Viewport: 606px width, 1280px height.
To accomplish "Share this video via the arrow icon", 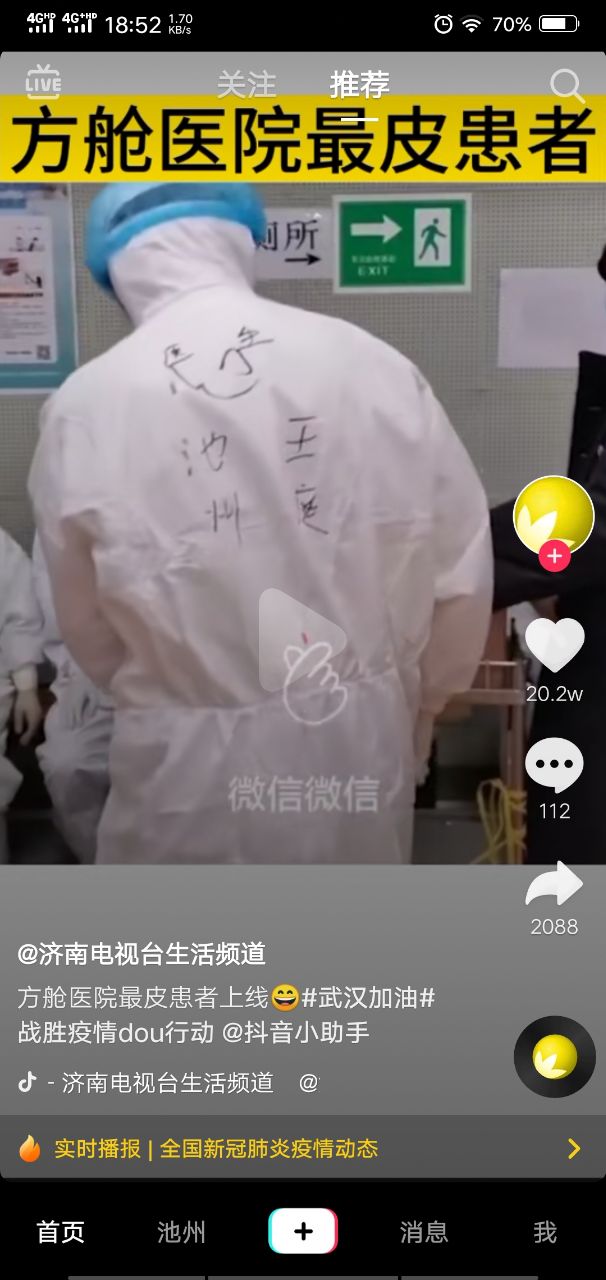I will click(x=554, y=885).
